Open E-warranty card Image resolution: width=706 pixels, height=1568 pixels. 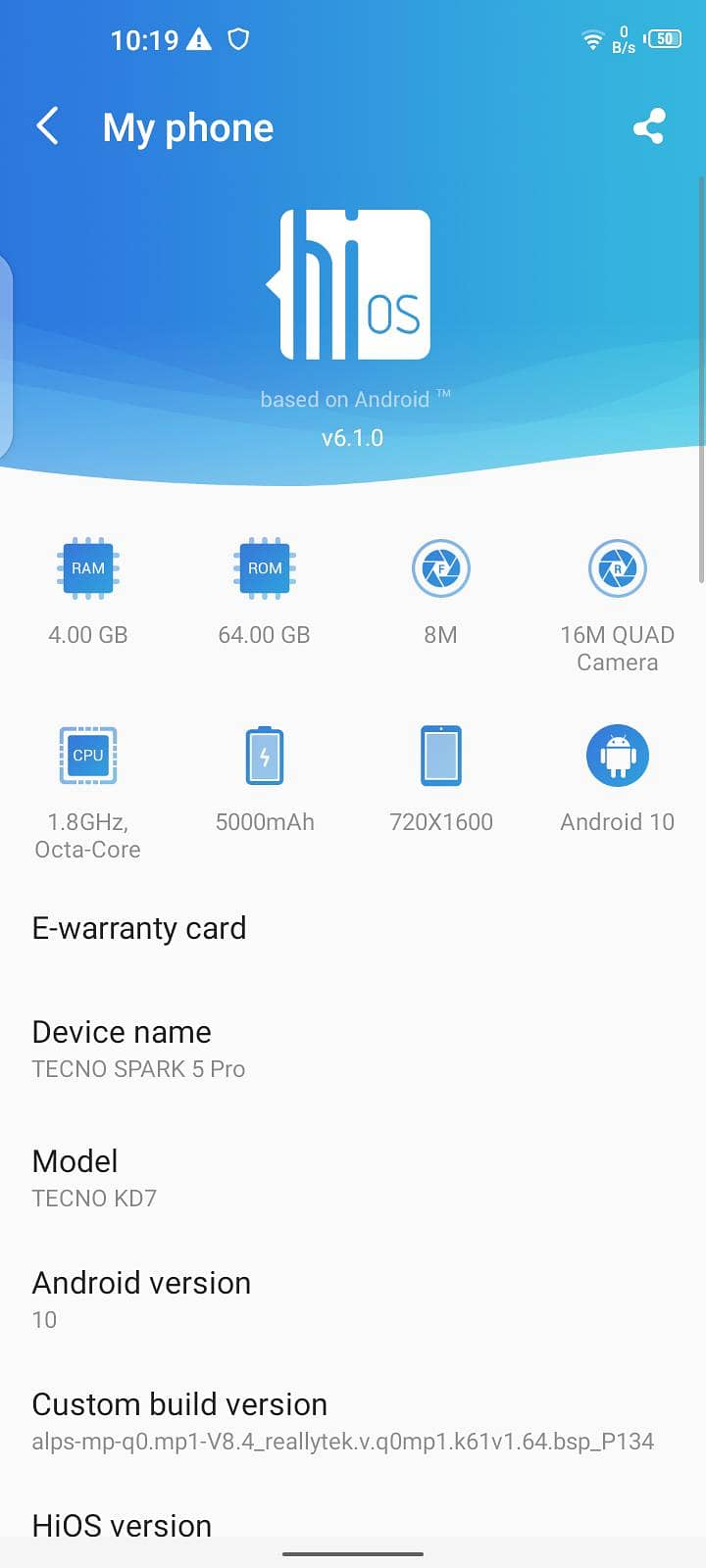pos(139,928)
